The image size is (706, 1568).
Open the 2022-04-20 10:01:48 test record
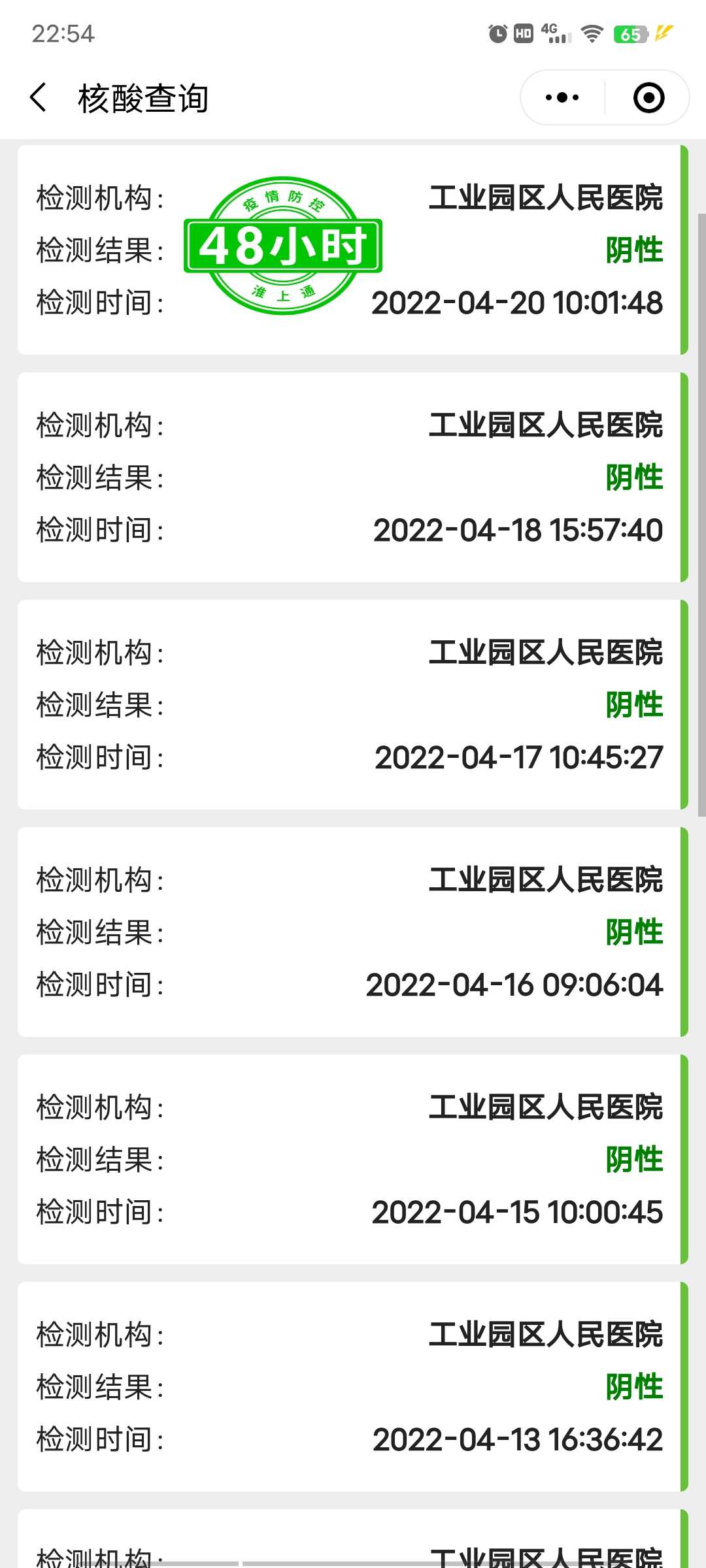coord(353,250)
